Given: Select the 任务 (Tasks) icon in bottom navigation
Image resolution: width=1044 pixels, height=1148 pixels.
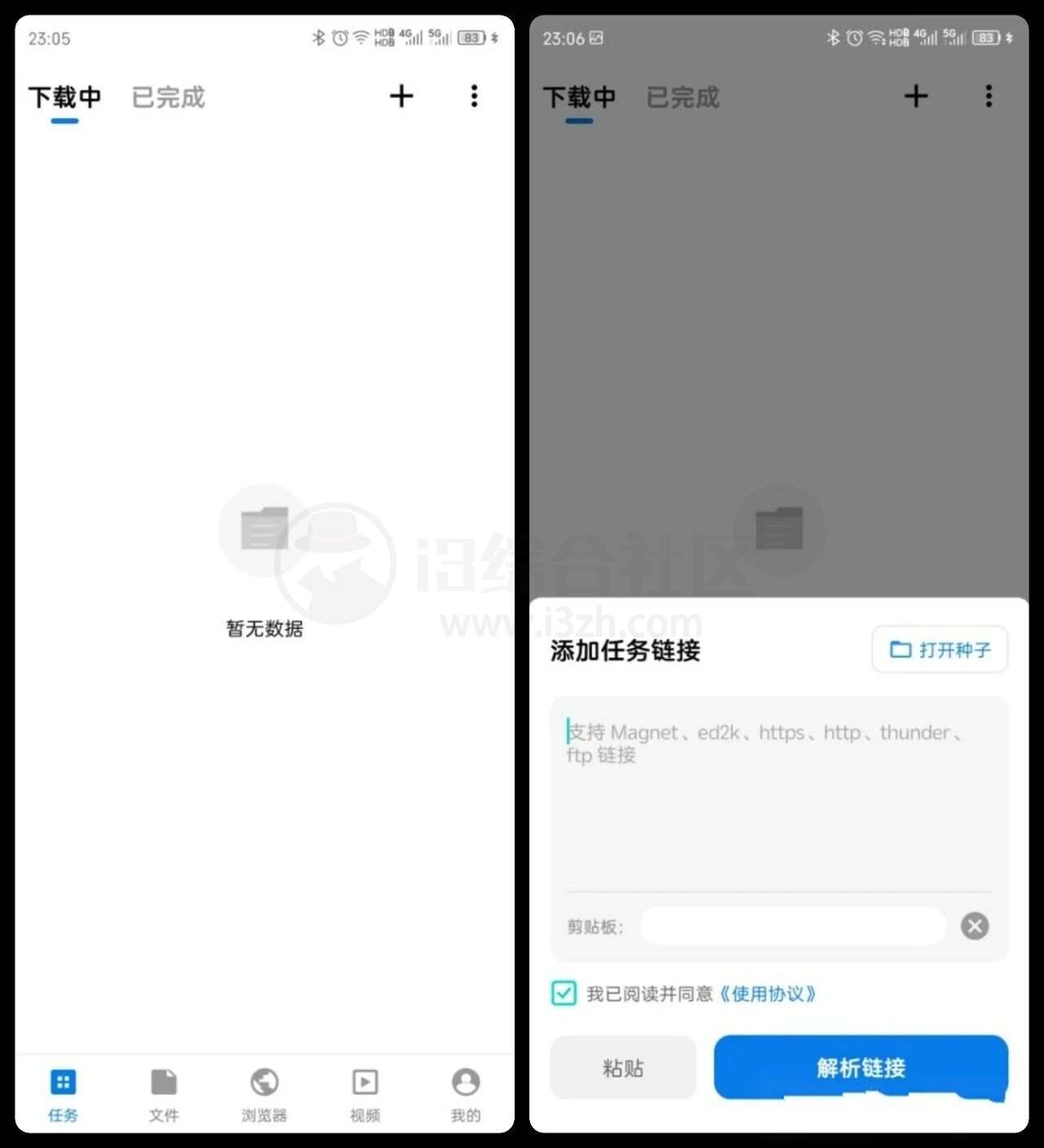Looking at the screenshot, I should (63, 1083).
